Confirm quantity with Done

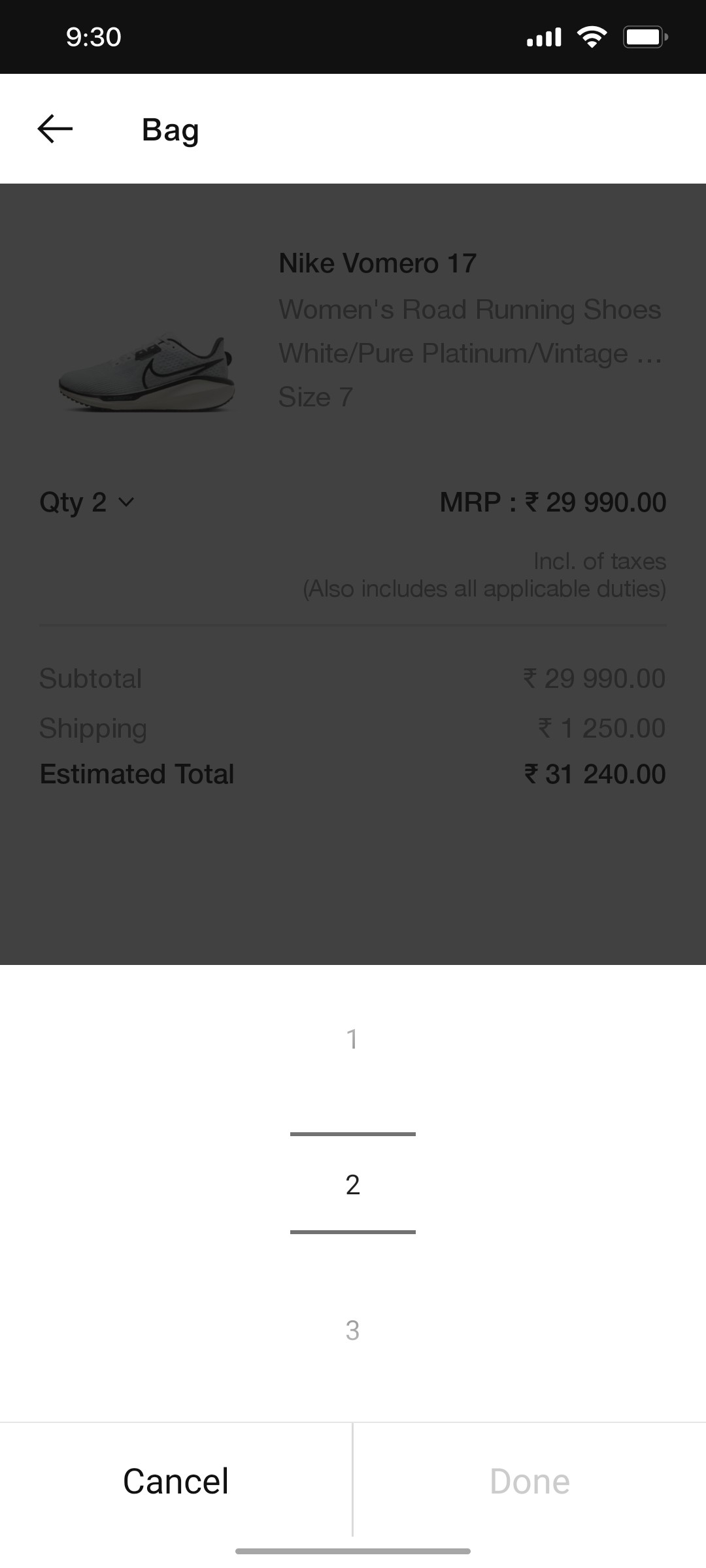pyautogui.click(x=529, y=1481)
